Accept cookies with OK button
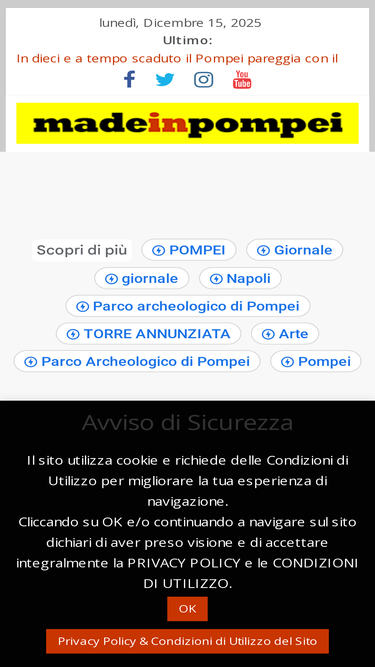Image resolution: width=375 pixels, height=667 pixels. tap(188, 609)
